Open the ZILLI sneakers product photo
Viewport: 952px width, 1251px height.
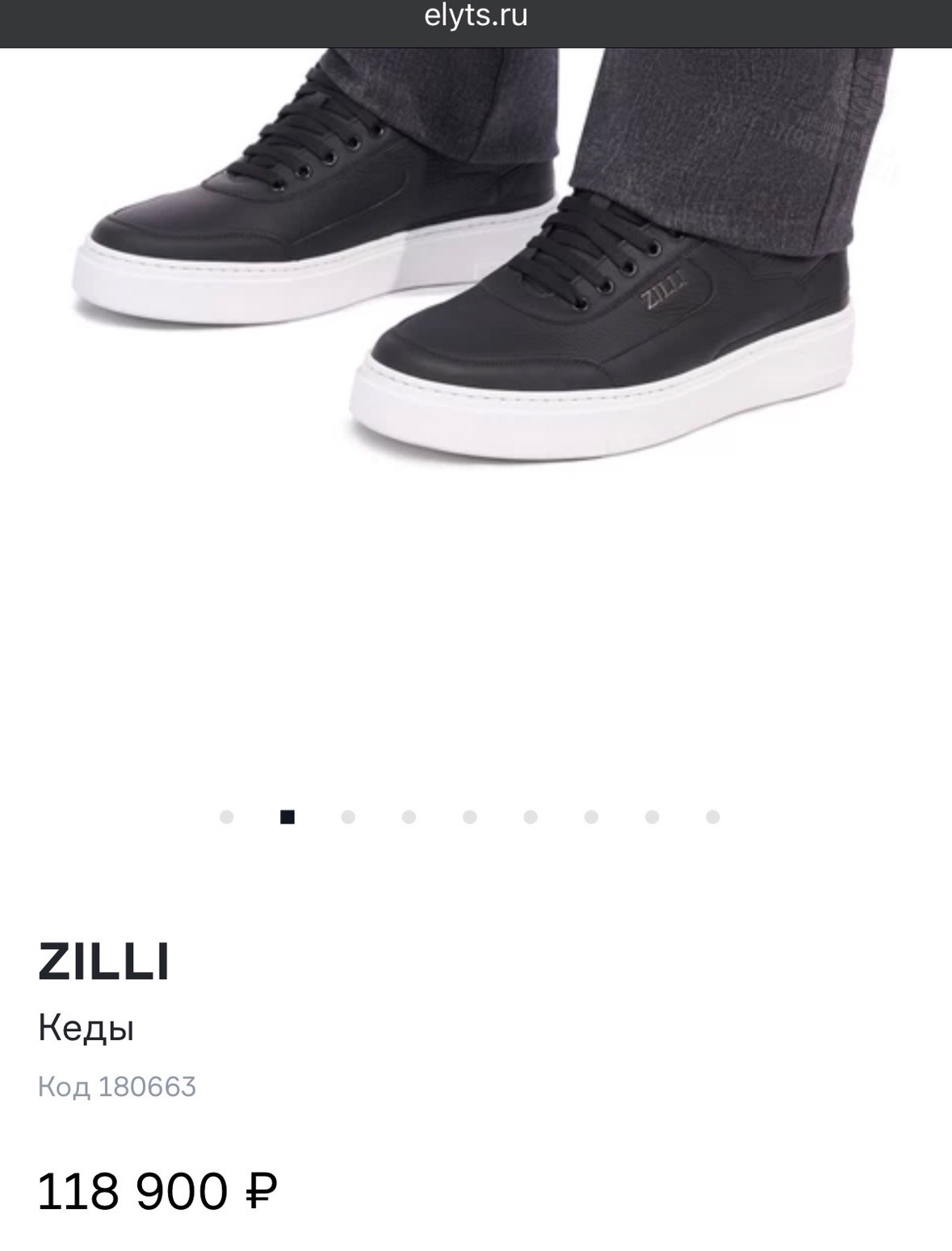476,257
